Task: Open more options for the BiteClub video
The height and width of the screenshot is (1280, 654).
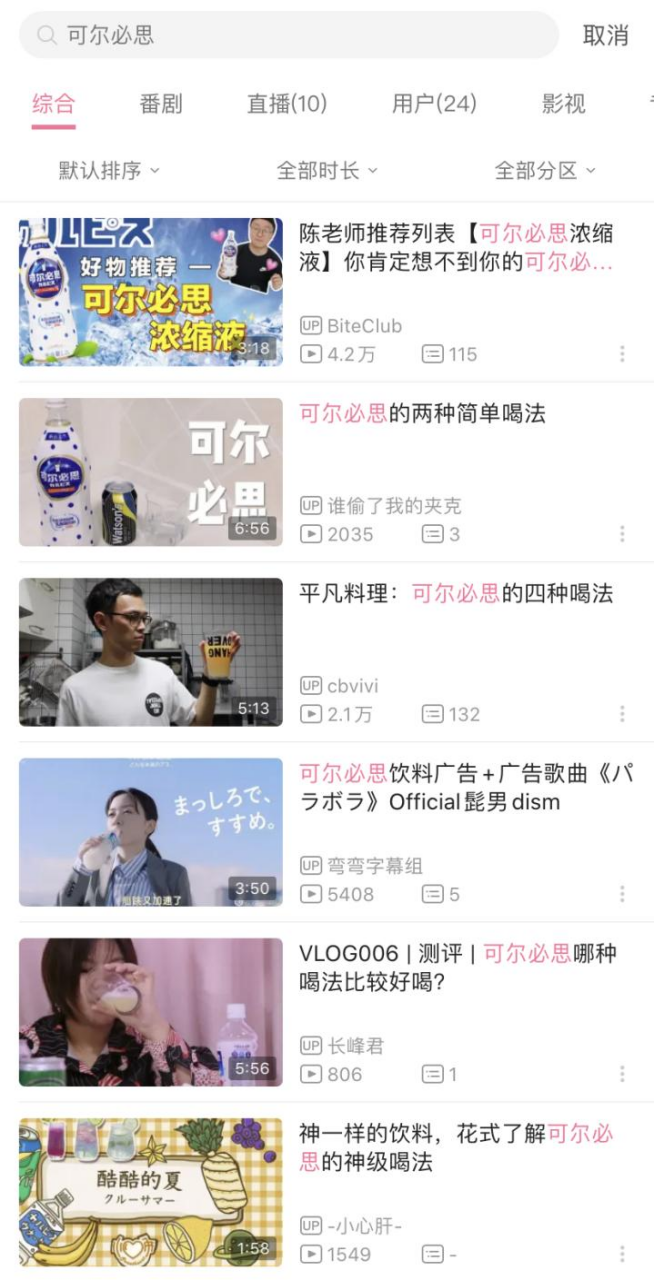Action: point(622,354)
